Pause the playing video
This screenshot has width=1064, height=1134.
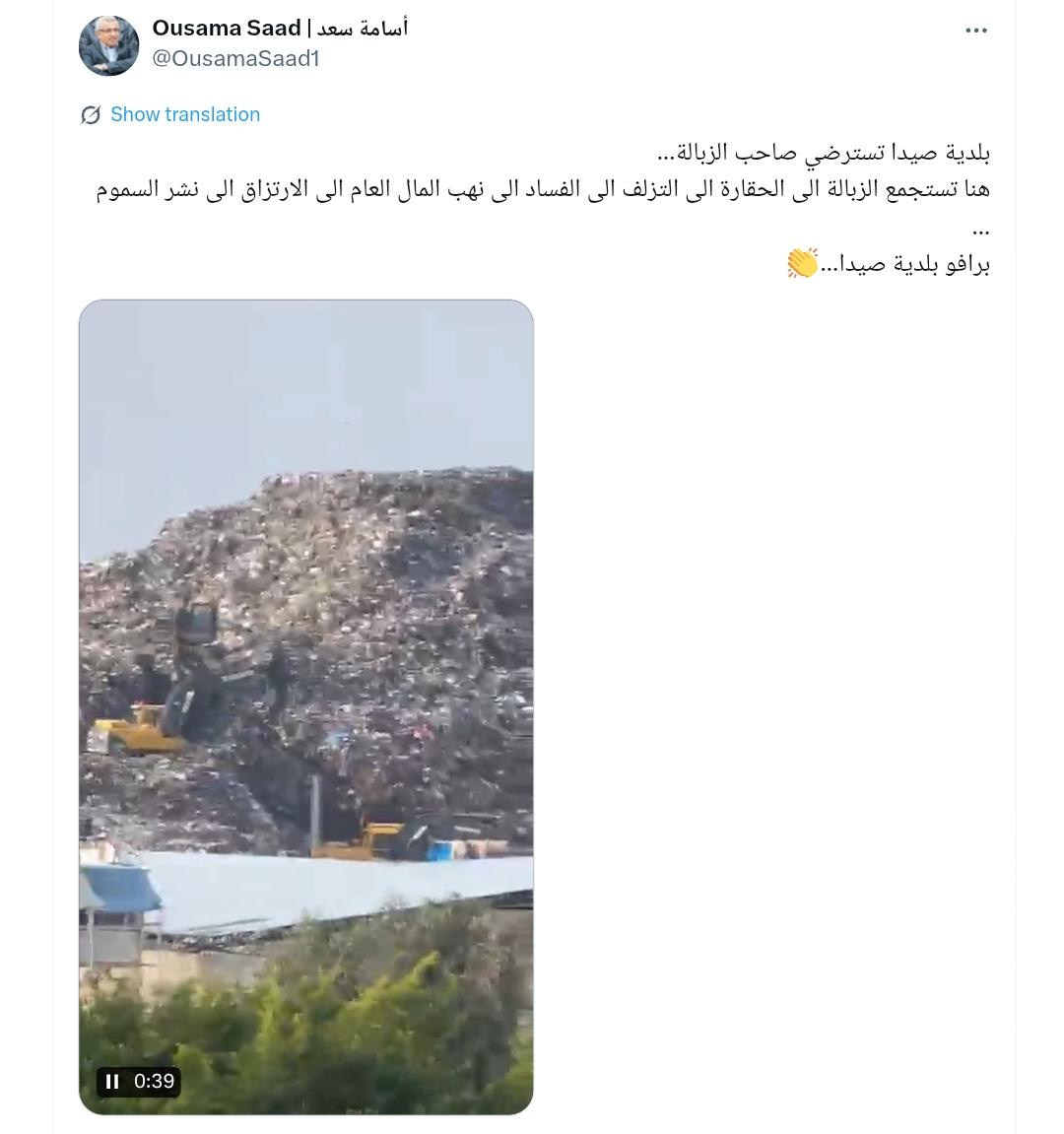click(112, 1081)
